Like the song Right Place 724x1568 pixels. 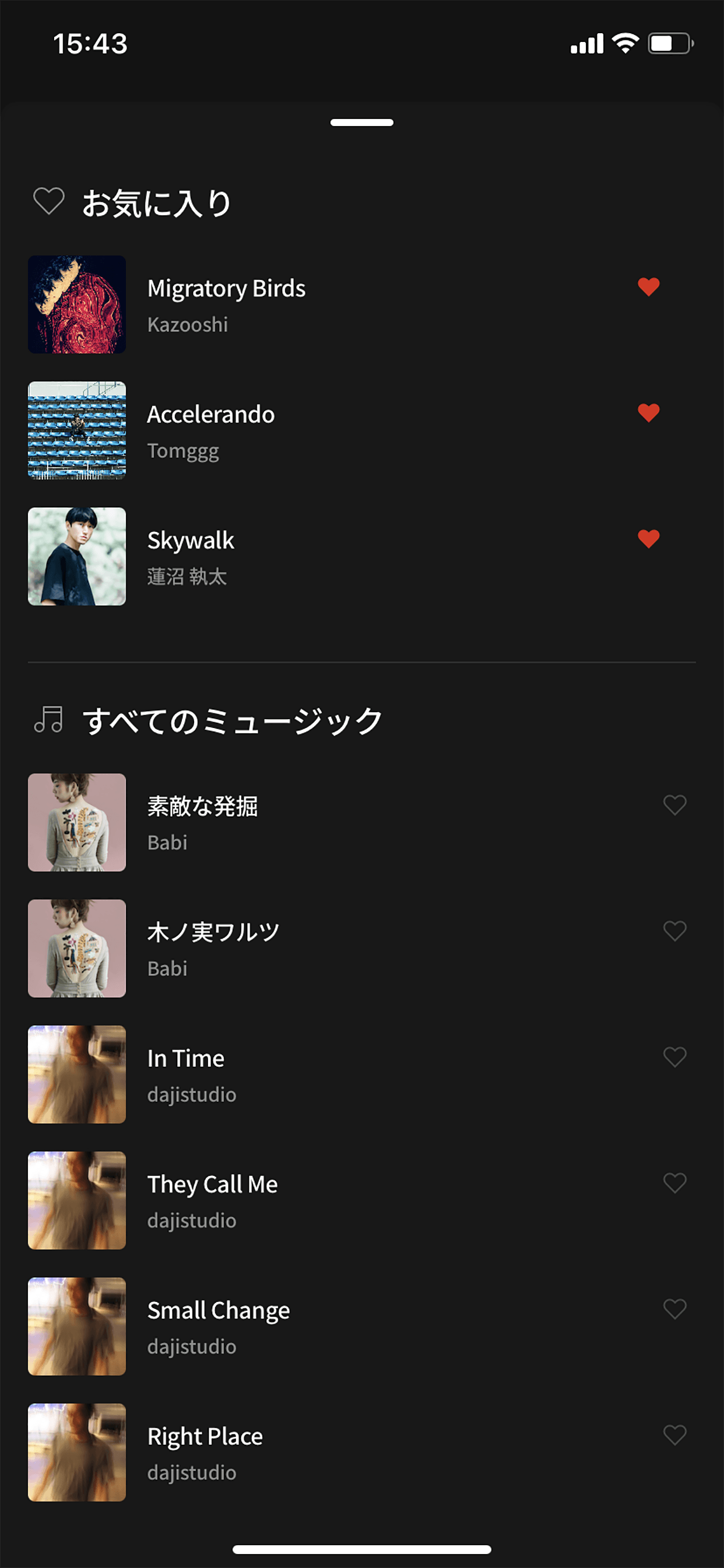(674, 1436)
